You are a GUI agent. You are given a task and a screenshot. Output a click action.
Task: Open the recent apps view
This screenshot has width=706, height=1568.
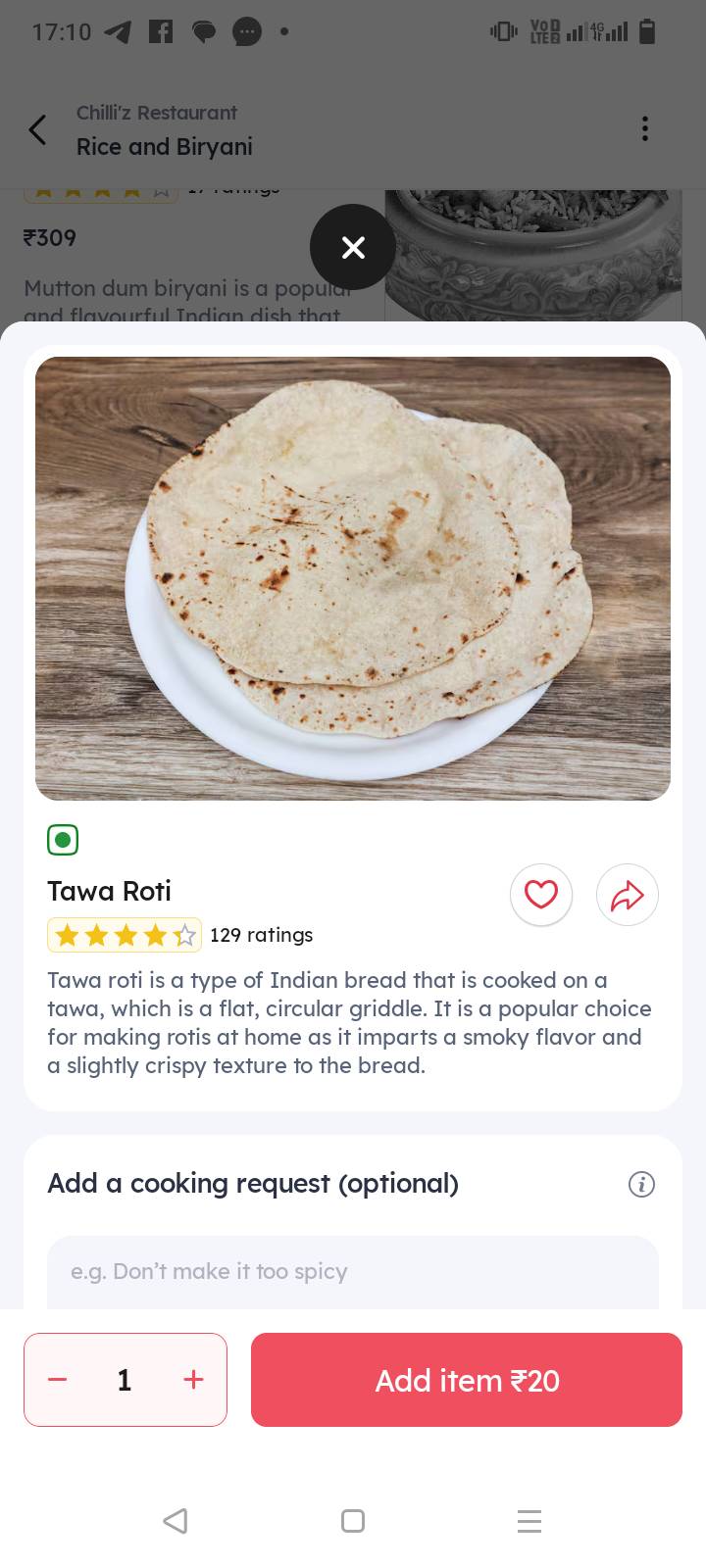[x=529, y=1521]
